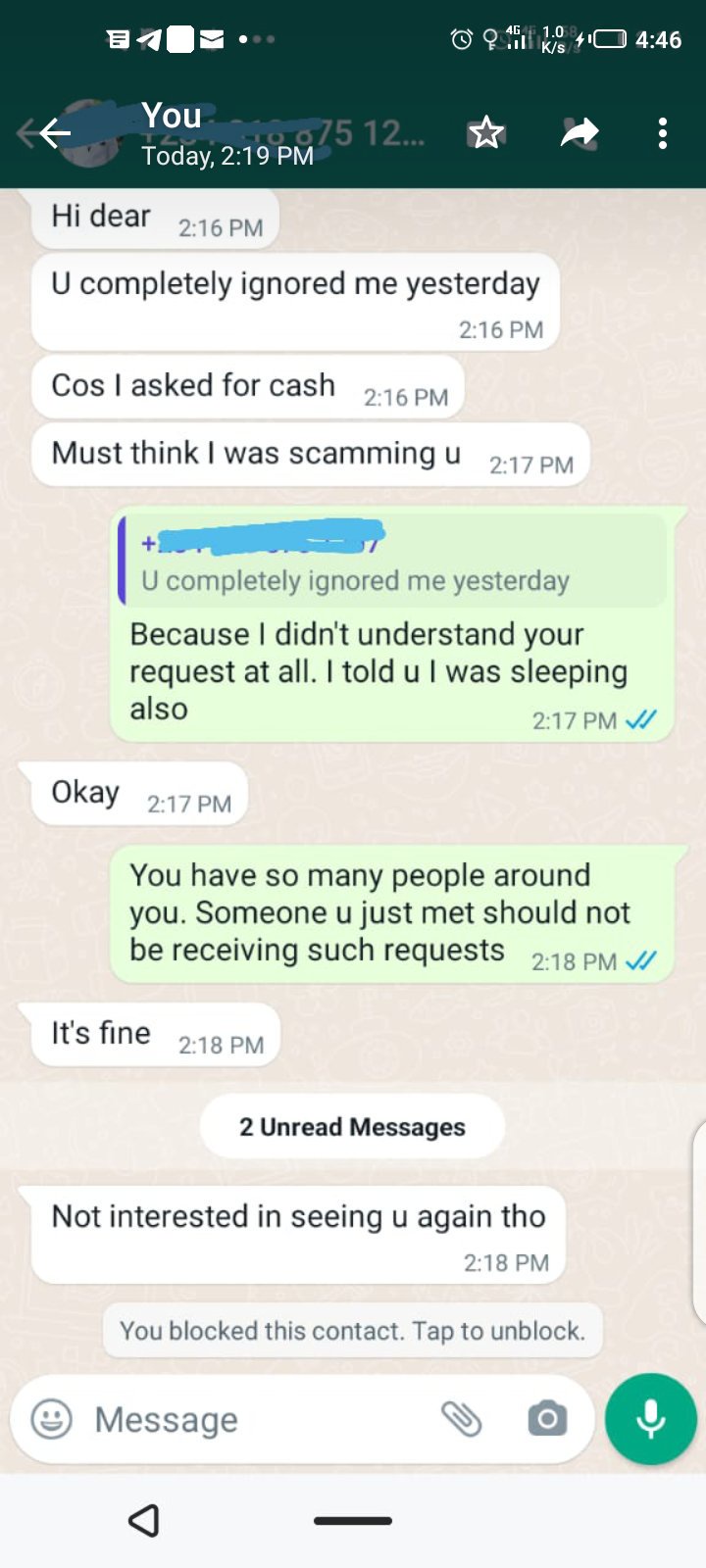Forward the selected message
Image resolution: width=706 pixels, height=1568 pixels.
tap(579, 132)
